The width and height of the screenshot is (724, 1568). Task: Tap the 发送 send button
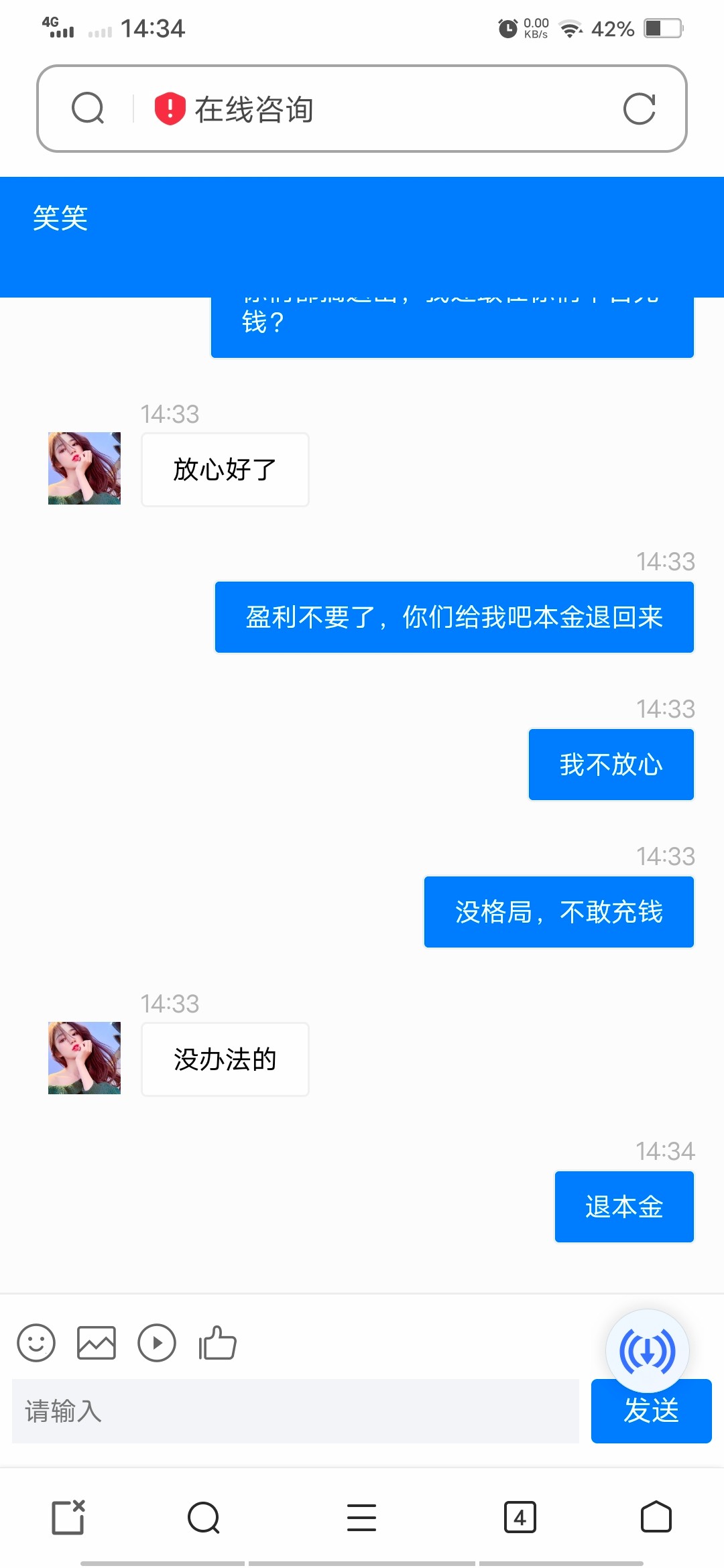point(651,1411)
